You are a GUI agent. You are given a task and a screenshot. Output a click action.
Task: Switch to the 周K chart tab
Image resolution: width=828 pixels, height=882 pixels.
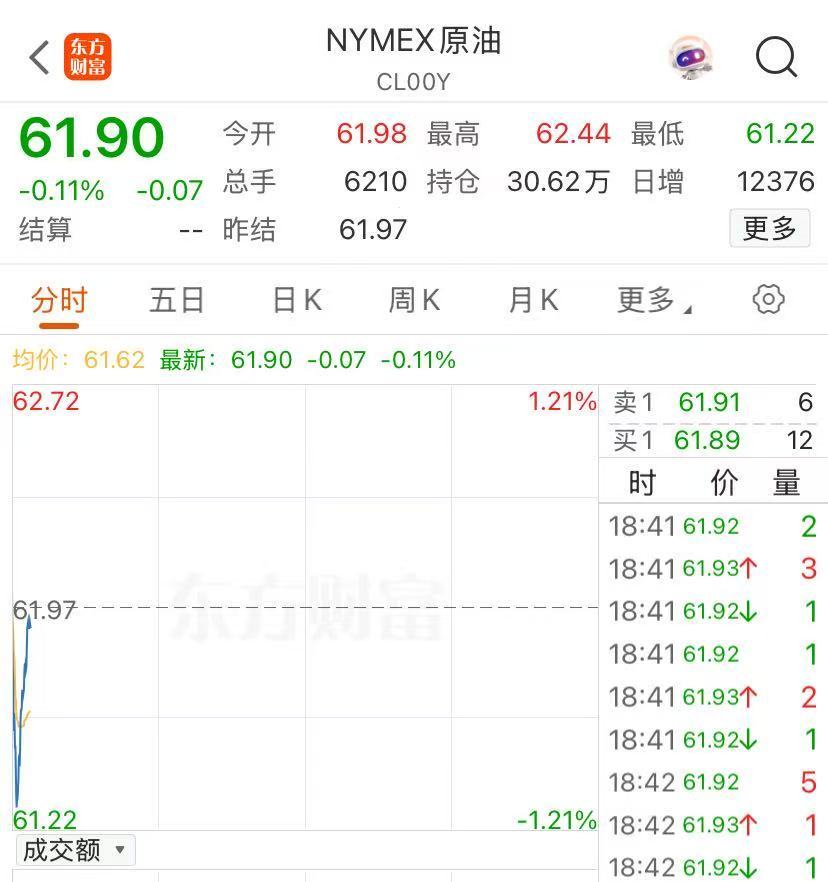pos(414,300)
